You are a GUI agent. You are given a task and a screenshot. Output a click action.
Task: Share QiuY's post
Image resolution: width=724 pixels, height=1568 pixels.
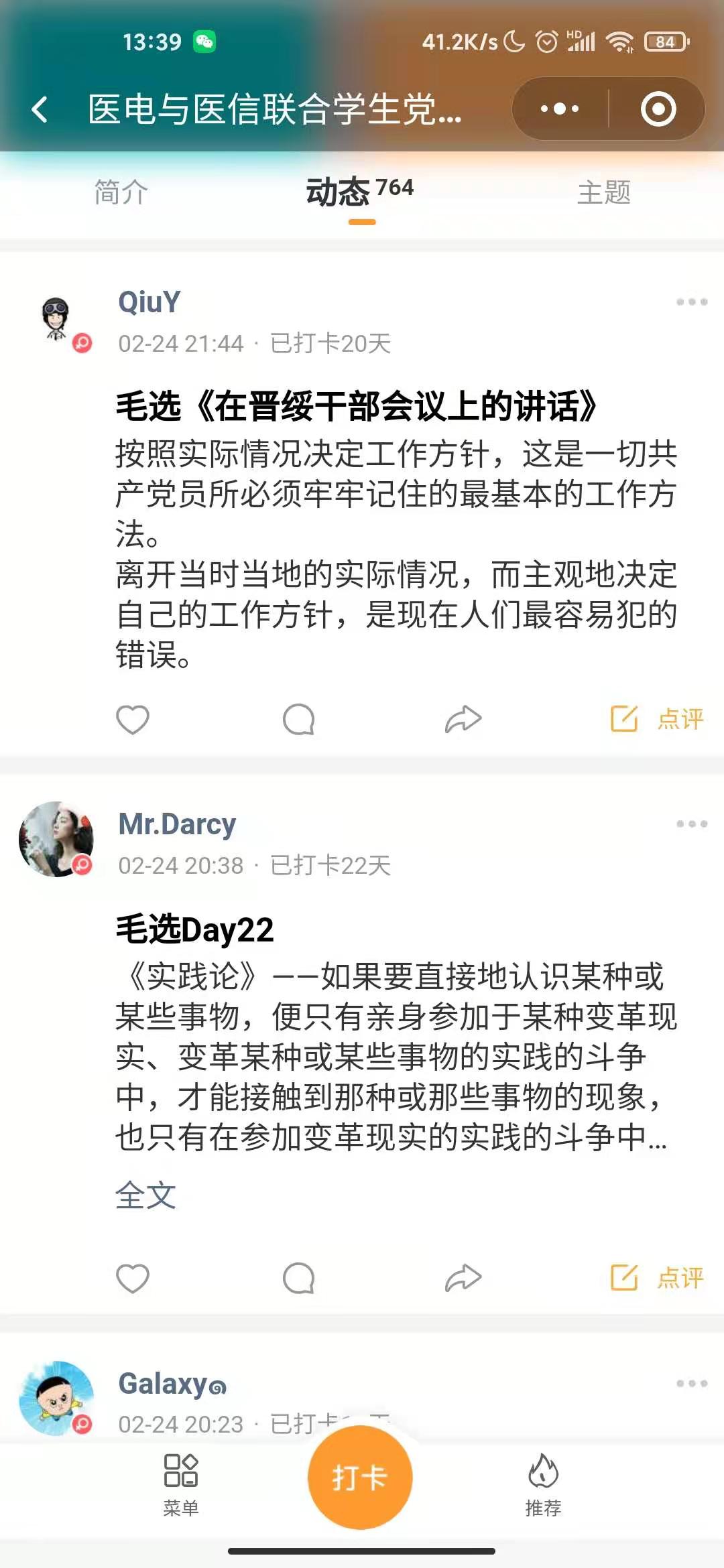(463, 720)
